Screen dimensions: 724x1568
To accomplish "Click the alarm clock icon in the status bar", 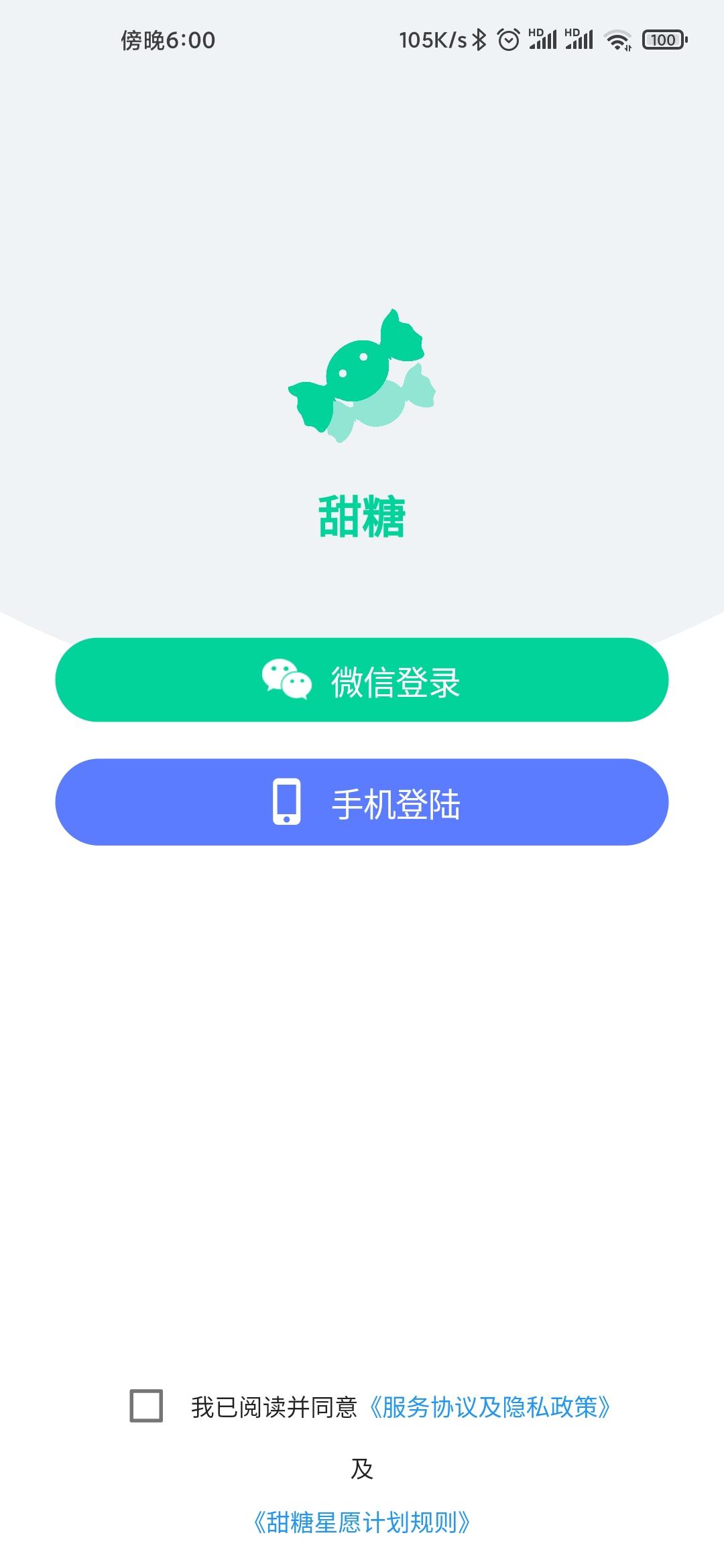I will point(508,40).
